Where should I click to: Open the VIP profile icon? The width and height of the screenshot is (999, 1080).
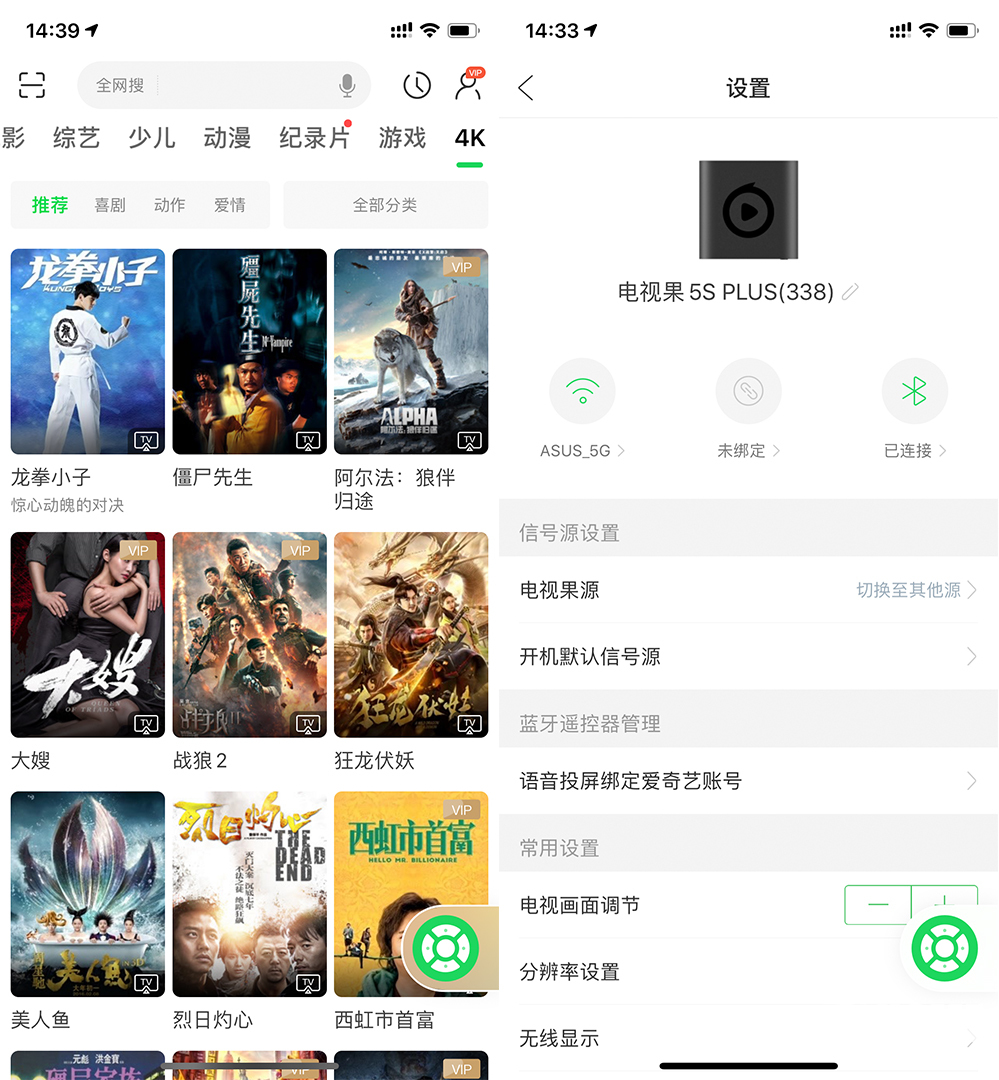[468, 85]
